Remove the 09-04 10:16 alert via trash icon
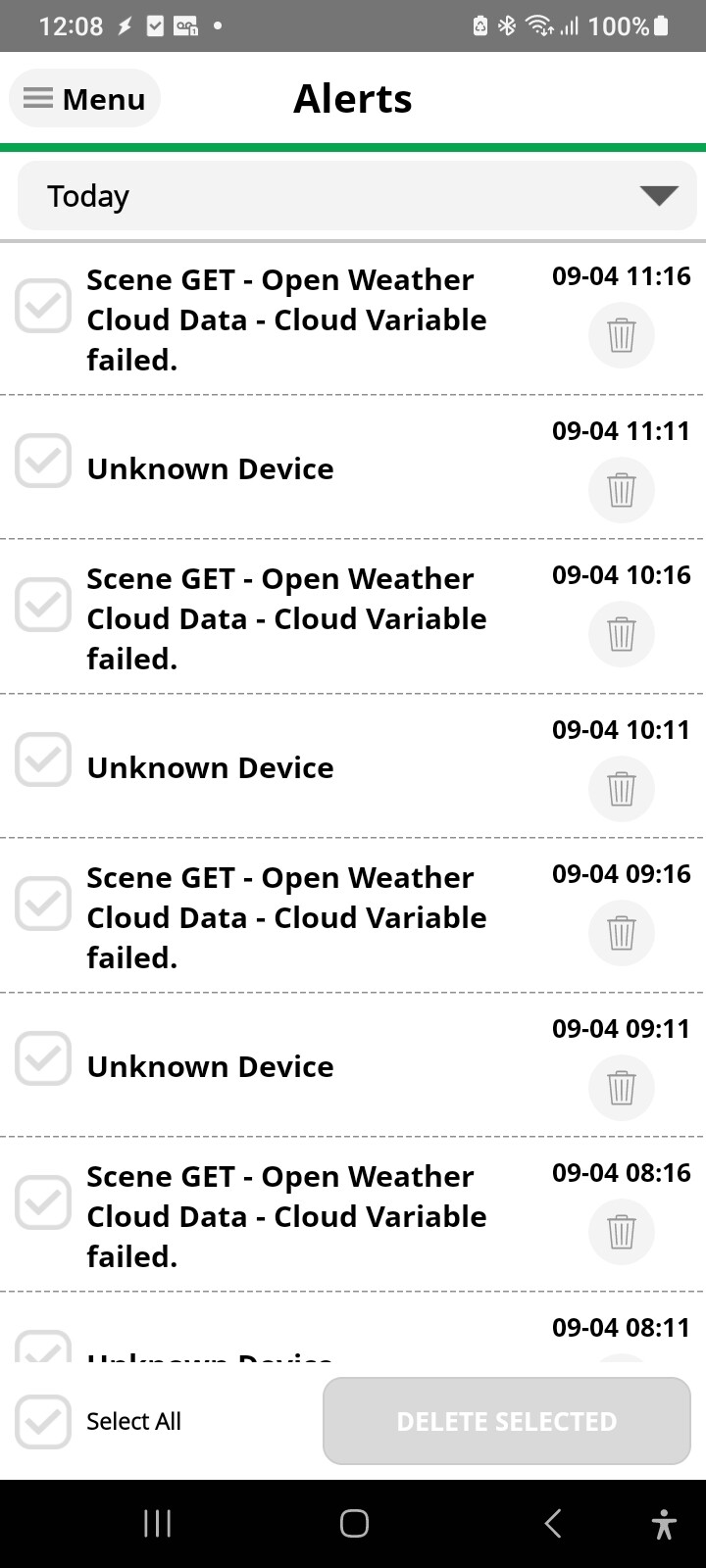706x1568 pixels. point(622,634)
